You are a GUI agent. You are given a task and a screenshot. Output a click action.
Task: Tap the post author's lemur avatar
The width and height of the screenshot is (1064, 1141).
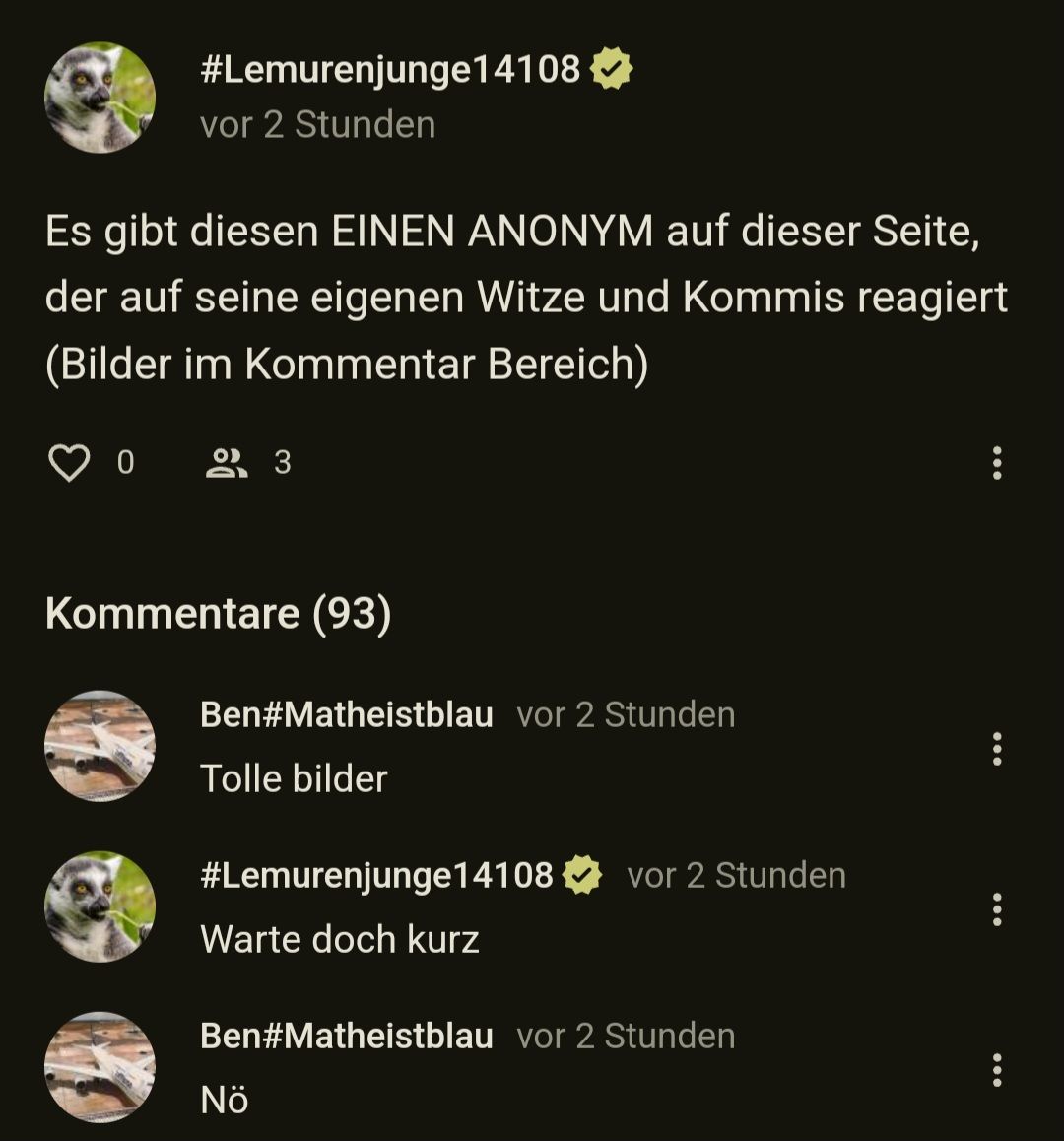click(100, 98)
